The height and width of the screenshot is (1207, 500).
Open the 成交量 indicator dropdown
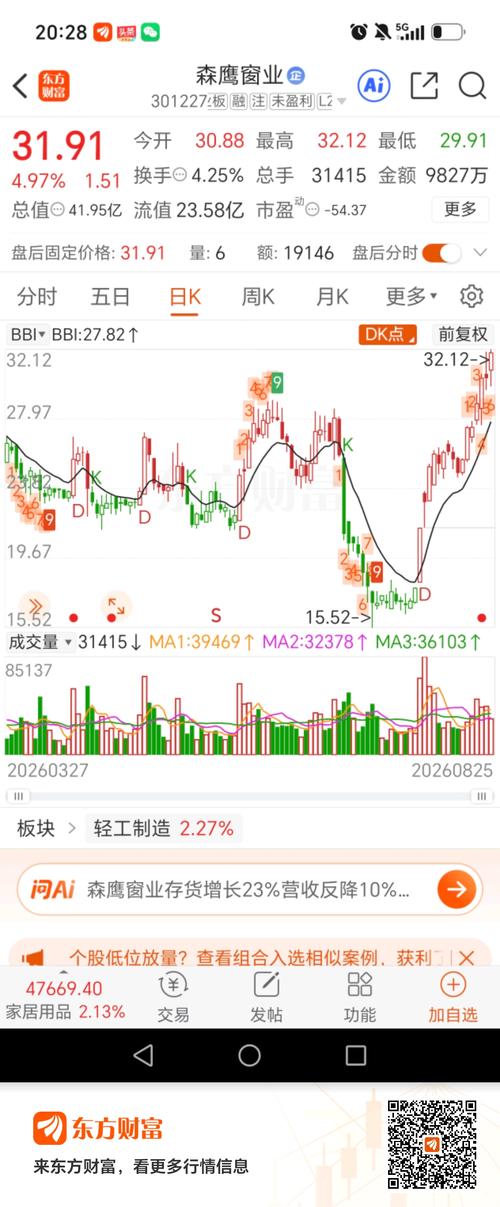pos(40,642)
